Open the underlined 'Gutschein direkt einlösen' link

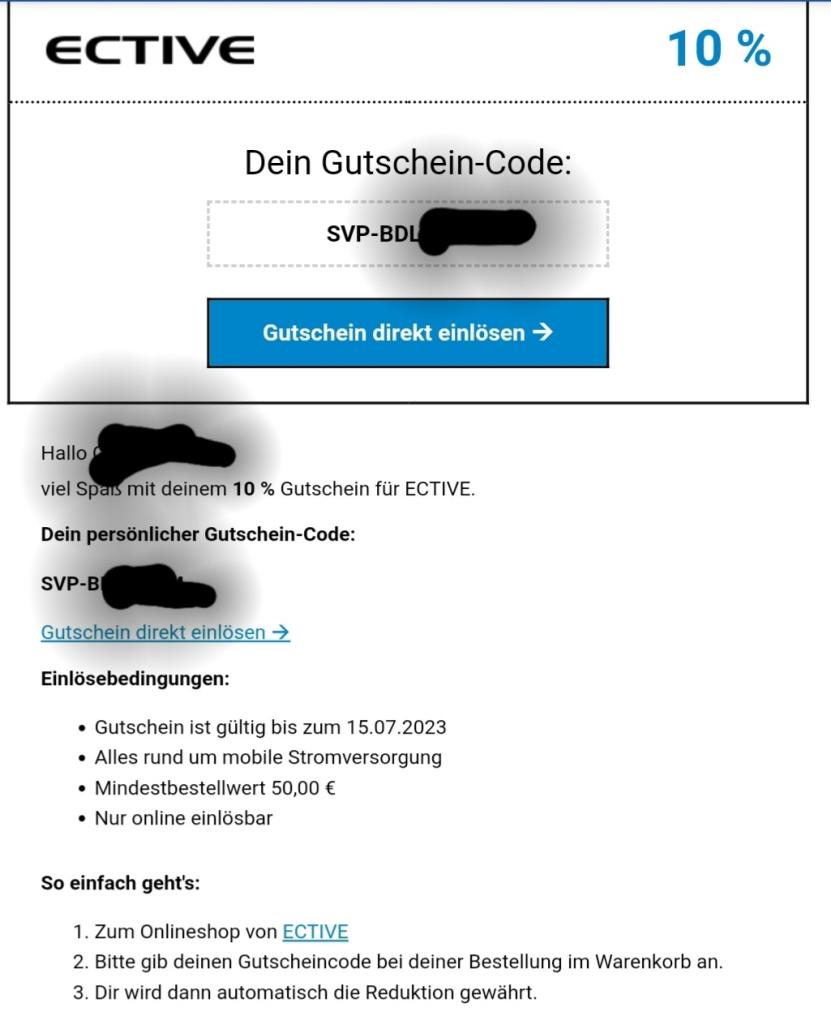coord(165,632)
